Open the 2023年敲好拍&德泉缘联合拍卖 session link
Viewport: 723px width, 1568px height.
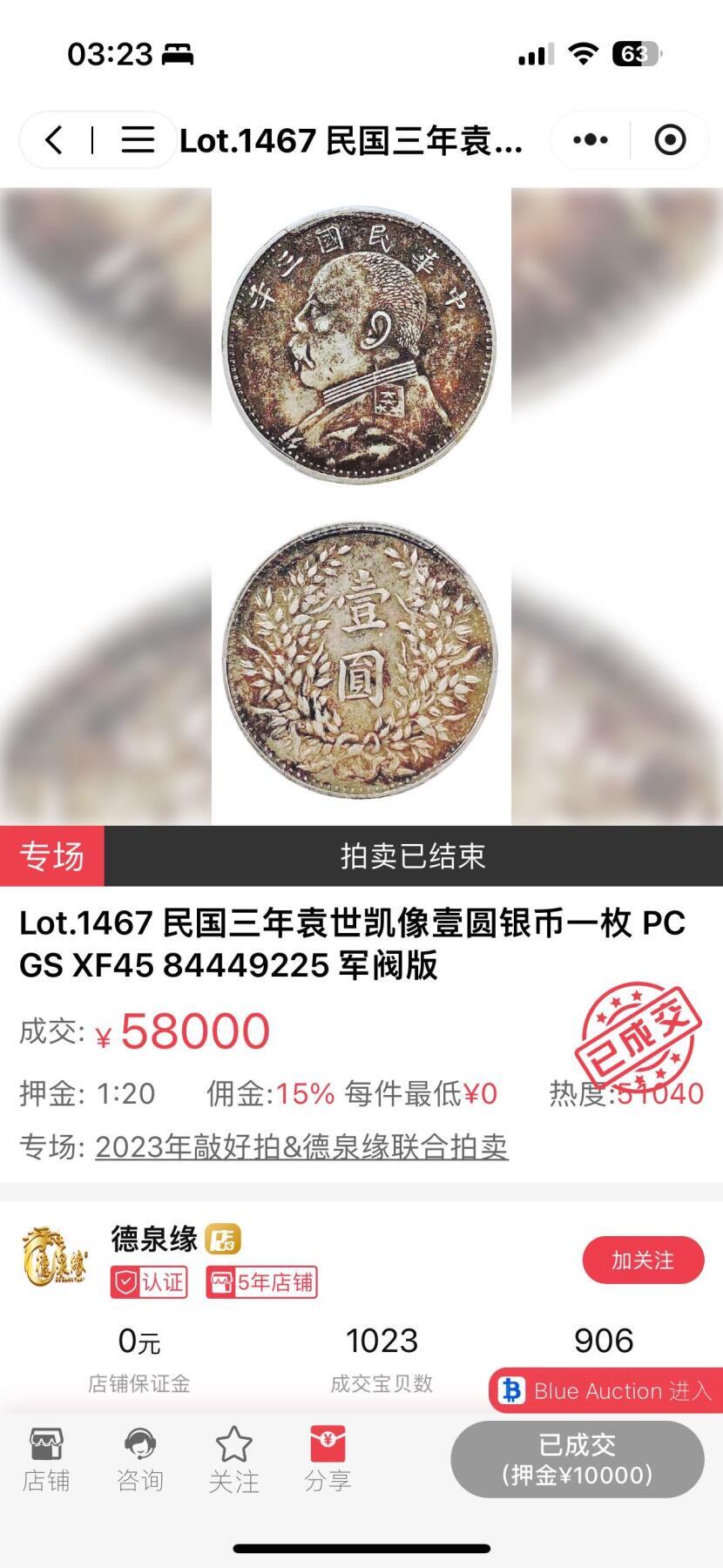(301, 1146)
